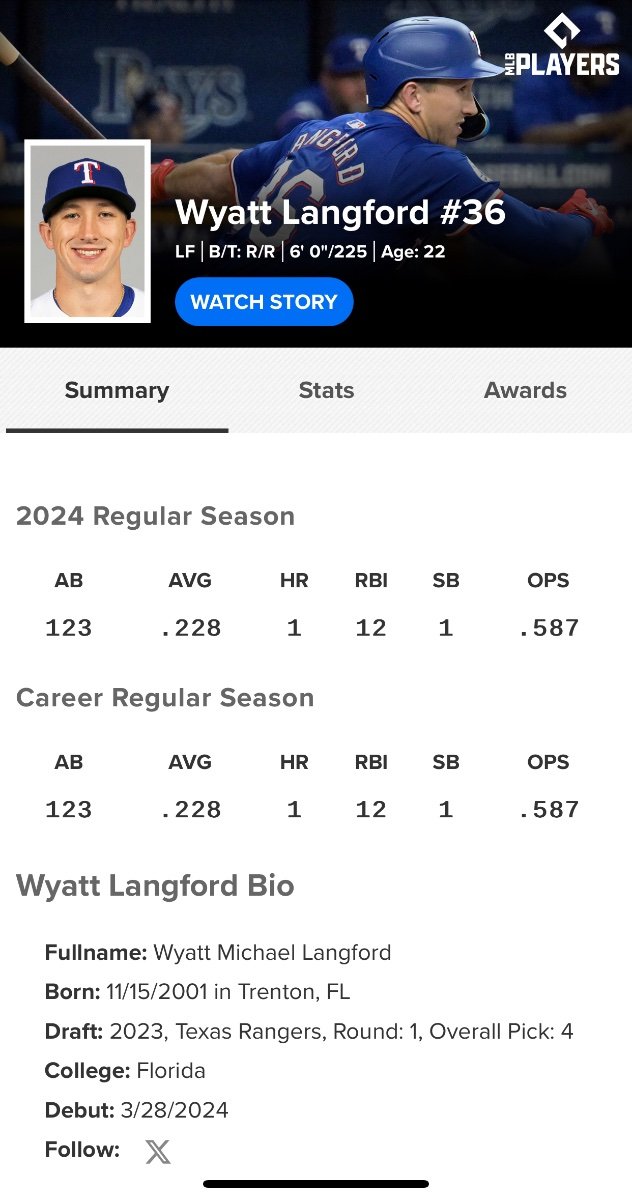Tap the WATCH STORY button
The image size is (632, 1200).
(264, 302)
